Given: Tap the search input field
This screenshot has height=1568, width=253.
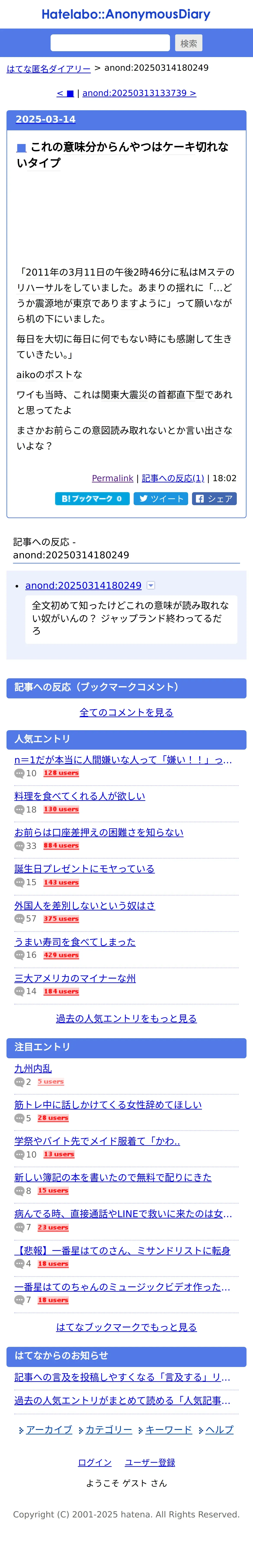Looking at the screenshot, I should tap(110, 43).
